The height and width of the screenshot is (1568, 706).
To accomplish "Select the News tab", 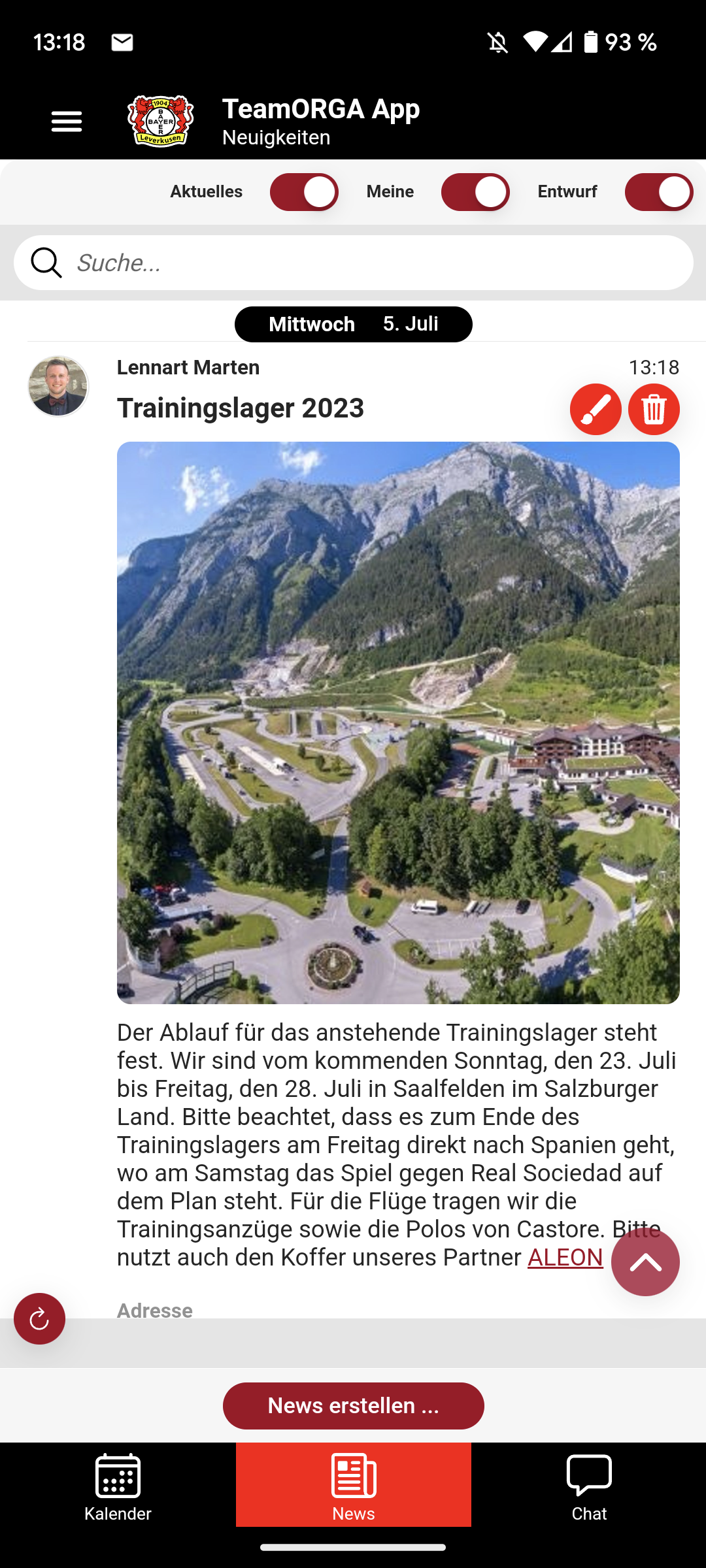I will click(353, 1484).
